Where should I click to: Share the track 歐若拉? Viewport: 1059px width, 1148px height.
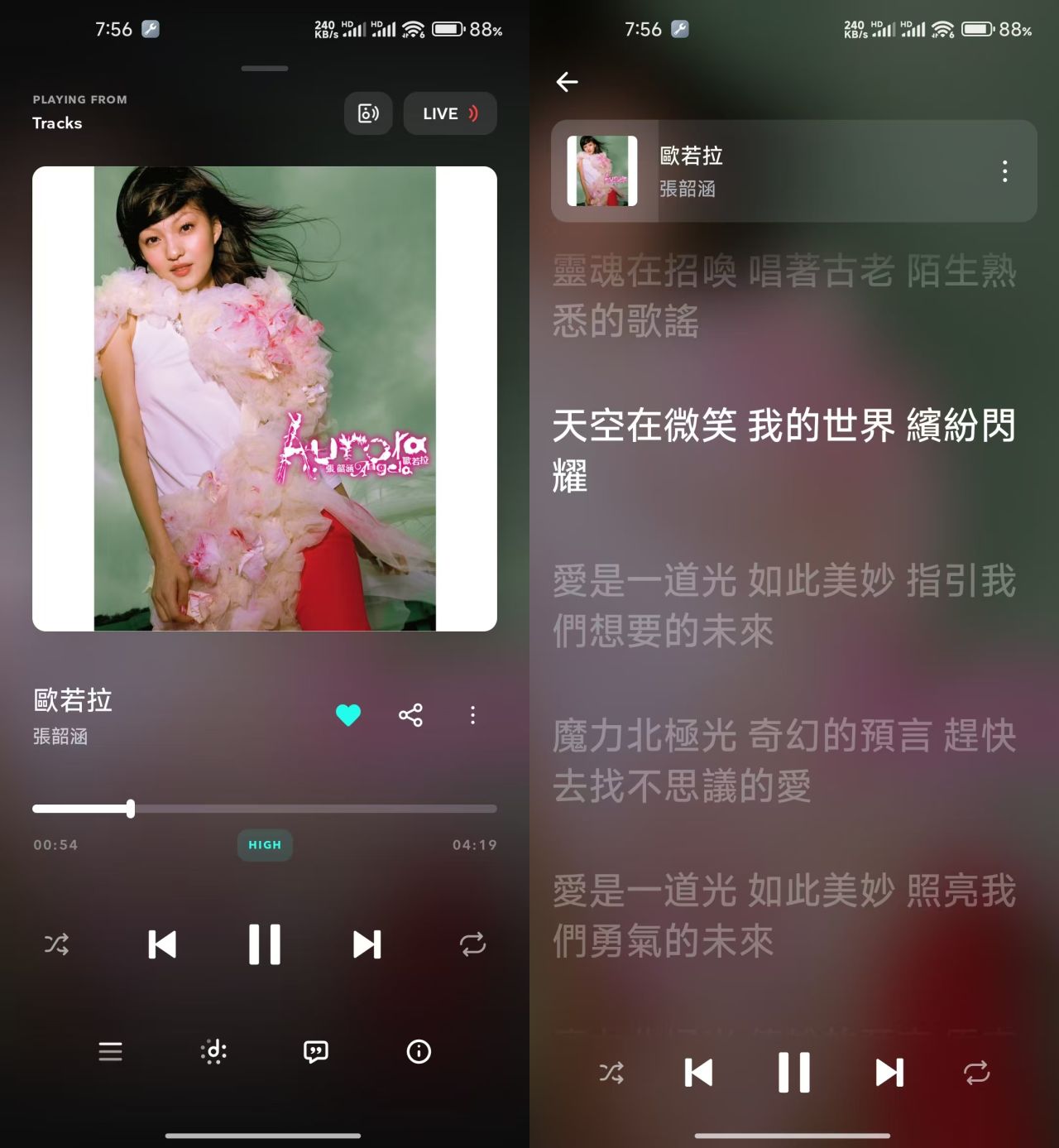(410, 714)
